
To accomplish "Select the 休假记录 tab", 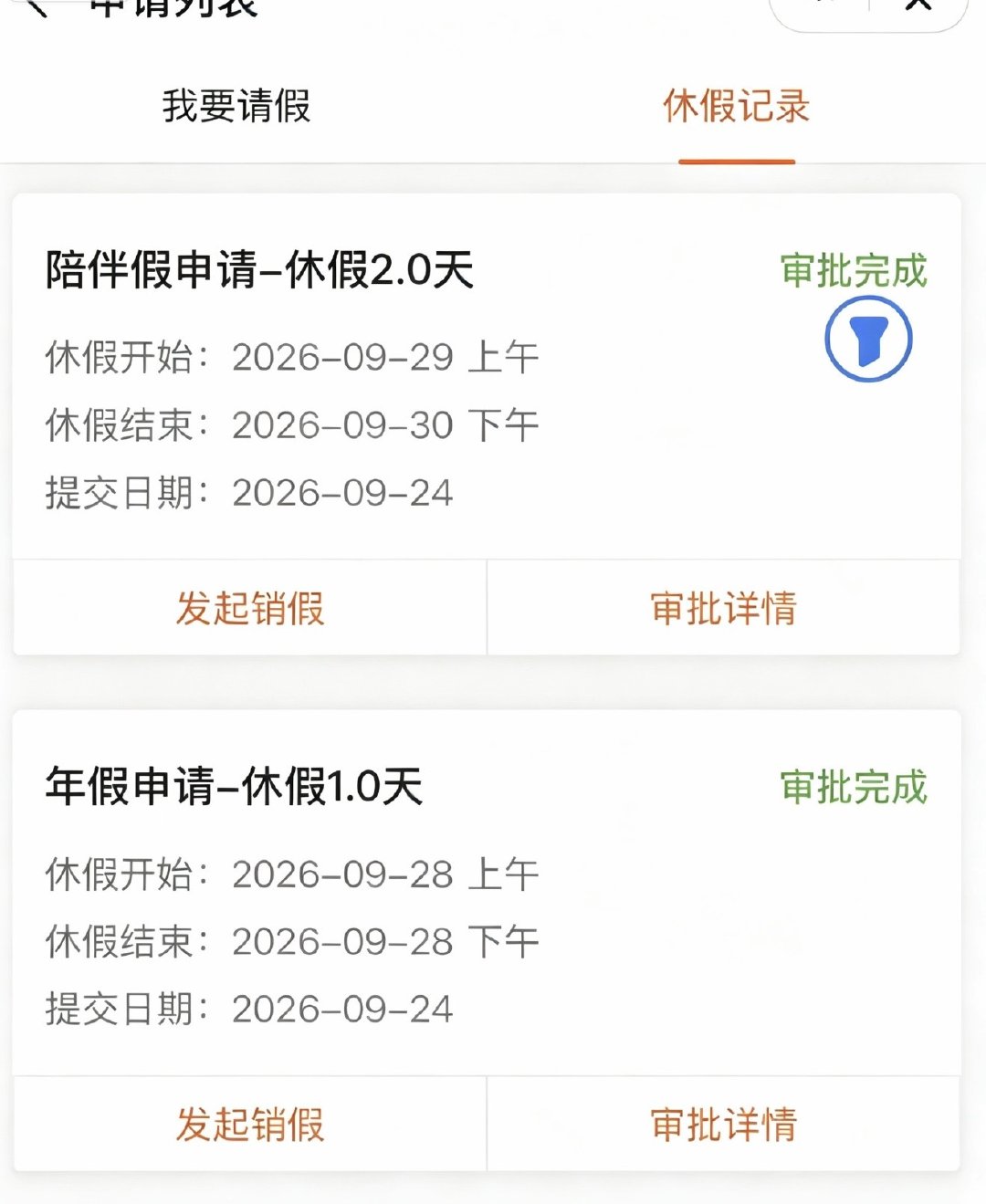I will click(737, 107).
